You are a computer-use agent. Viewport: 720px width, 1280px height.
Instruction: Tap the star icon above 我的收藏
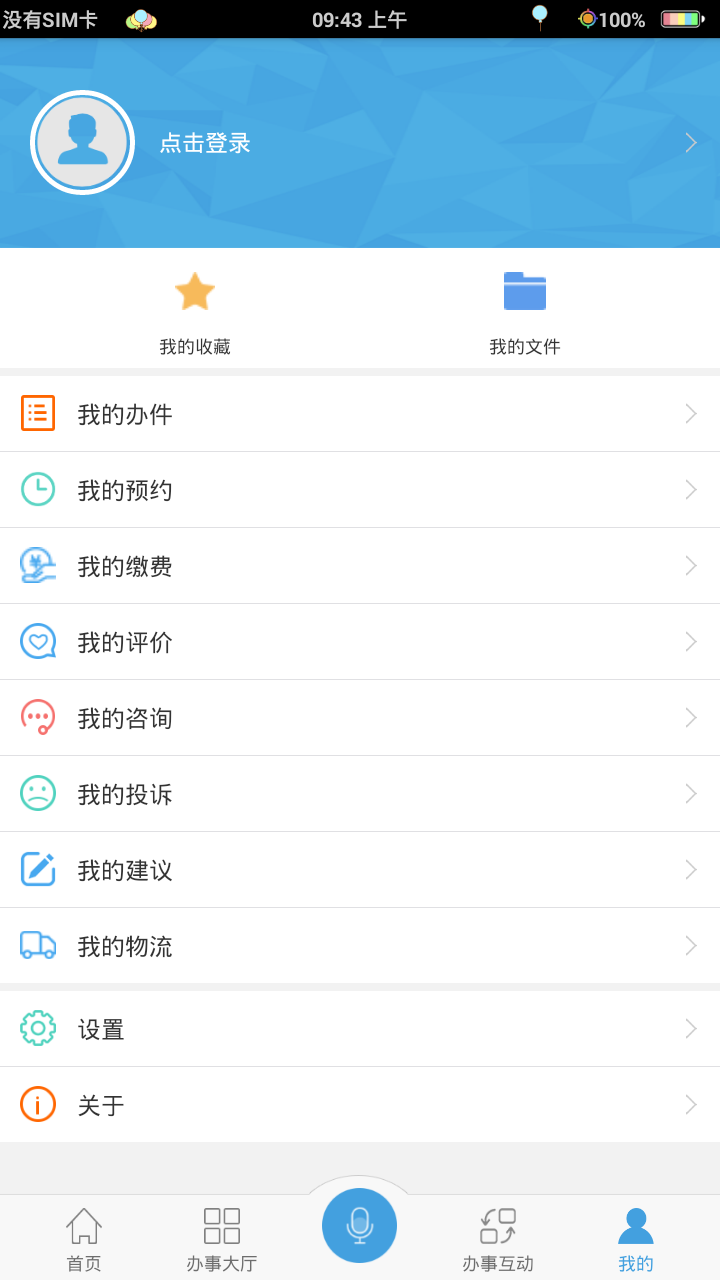pos(195,290)
